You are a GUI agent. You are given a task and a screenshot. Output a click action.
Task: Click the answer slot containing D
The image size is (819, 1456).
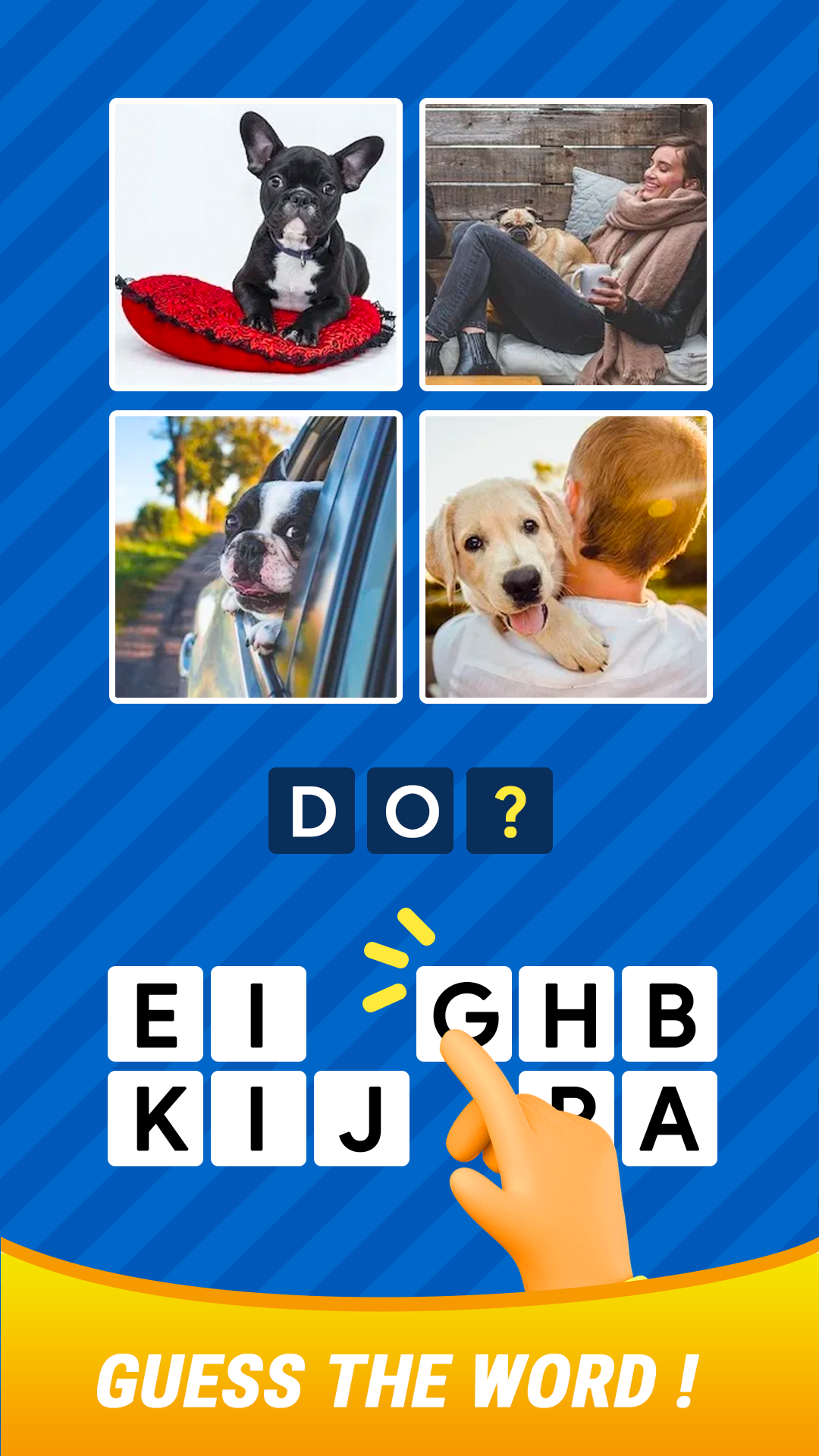(311, 813)
